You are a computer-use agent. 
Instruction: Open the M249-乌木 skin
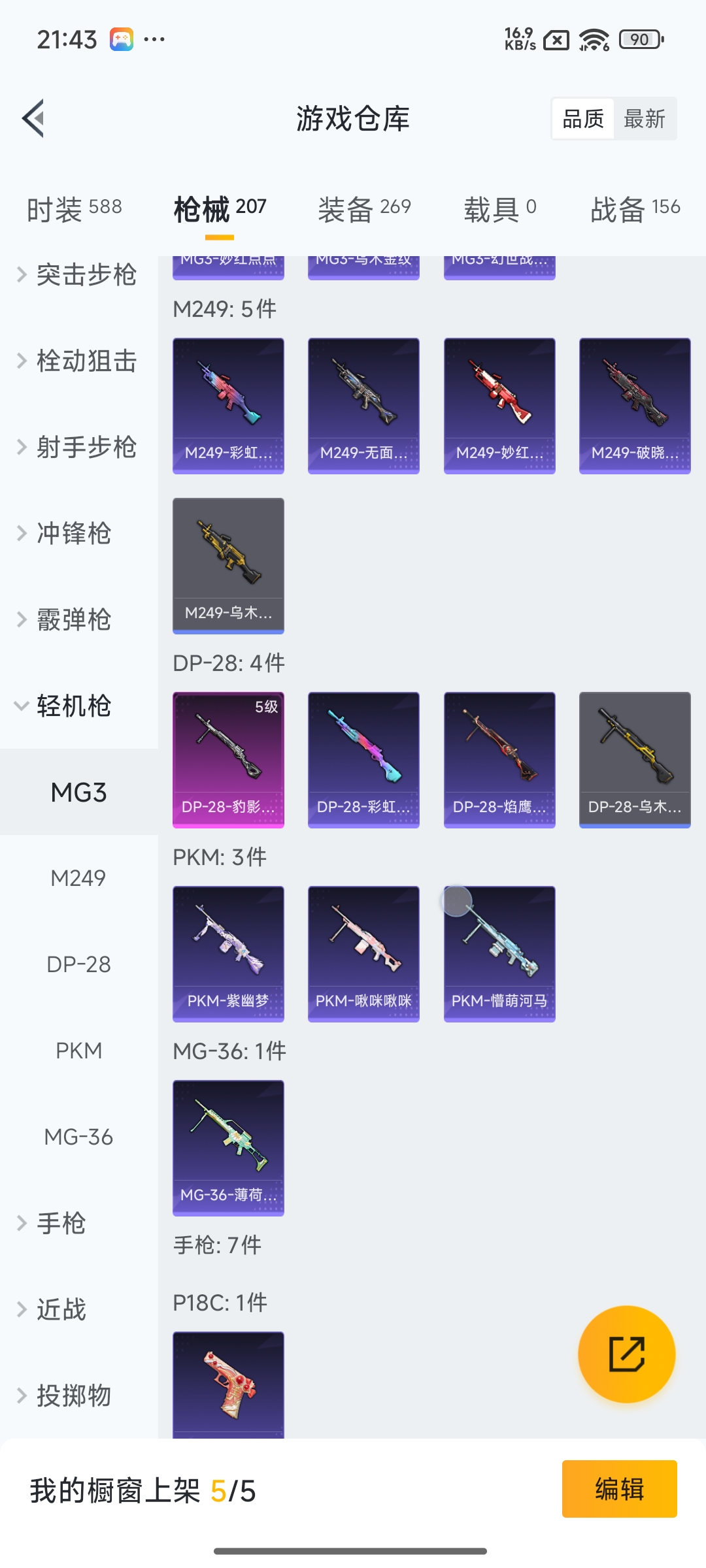[x=228, y=566]
